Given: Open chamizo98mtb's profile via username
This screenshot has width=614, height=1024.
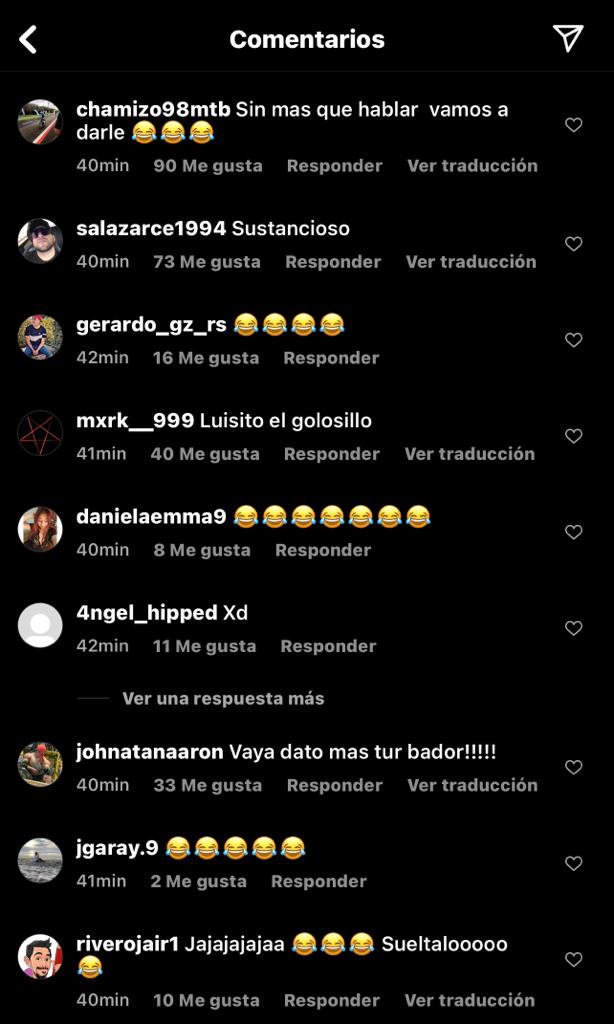Looking at the screenshot, I should click(153, 110).
